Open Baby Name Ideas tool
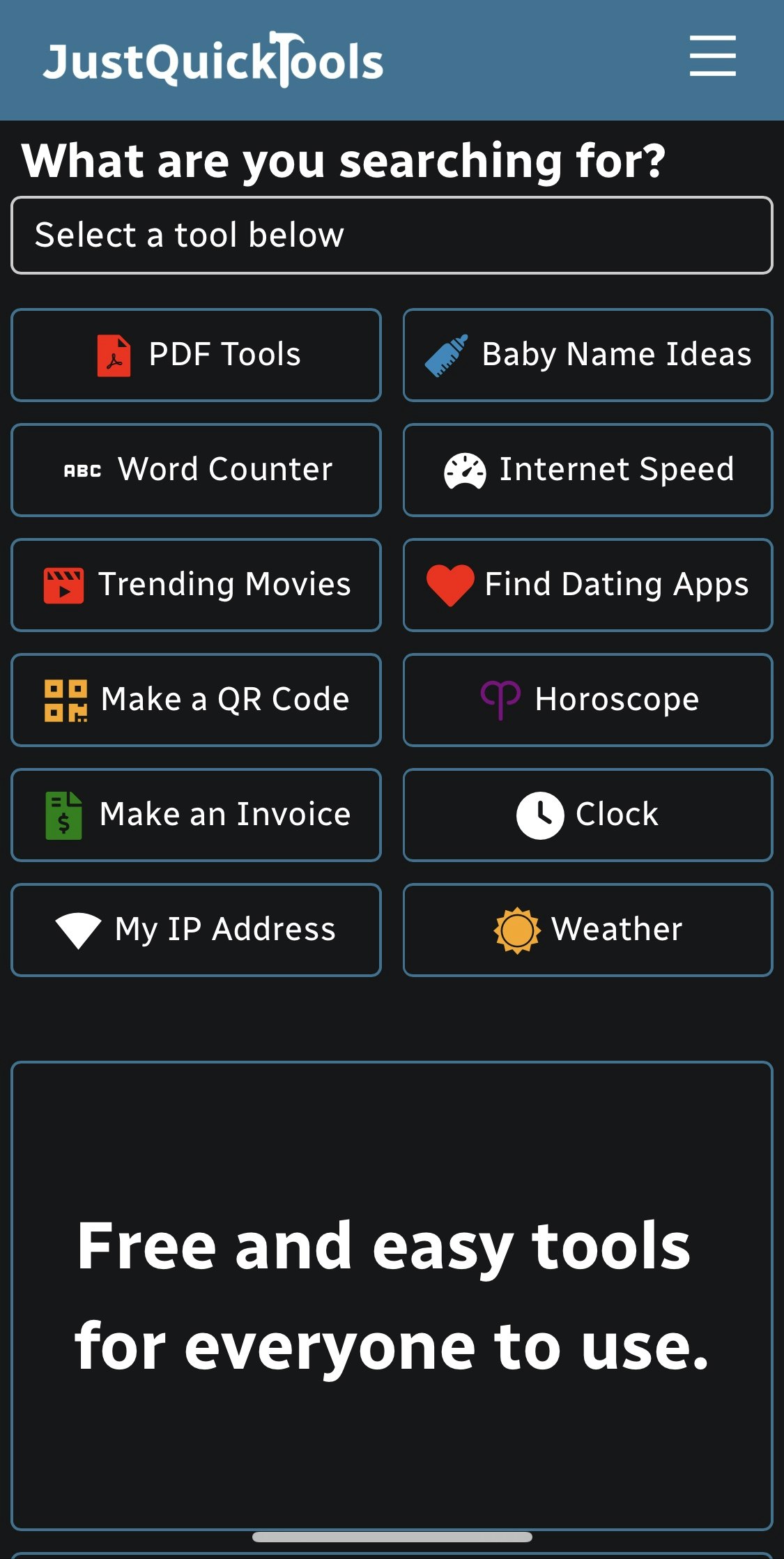The height and width of the screenshot is (1559, 784). click(x=587, y=355)
